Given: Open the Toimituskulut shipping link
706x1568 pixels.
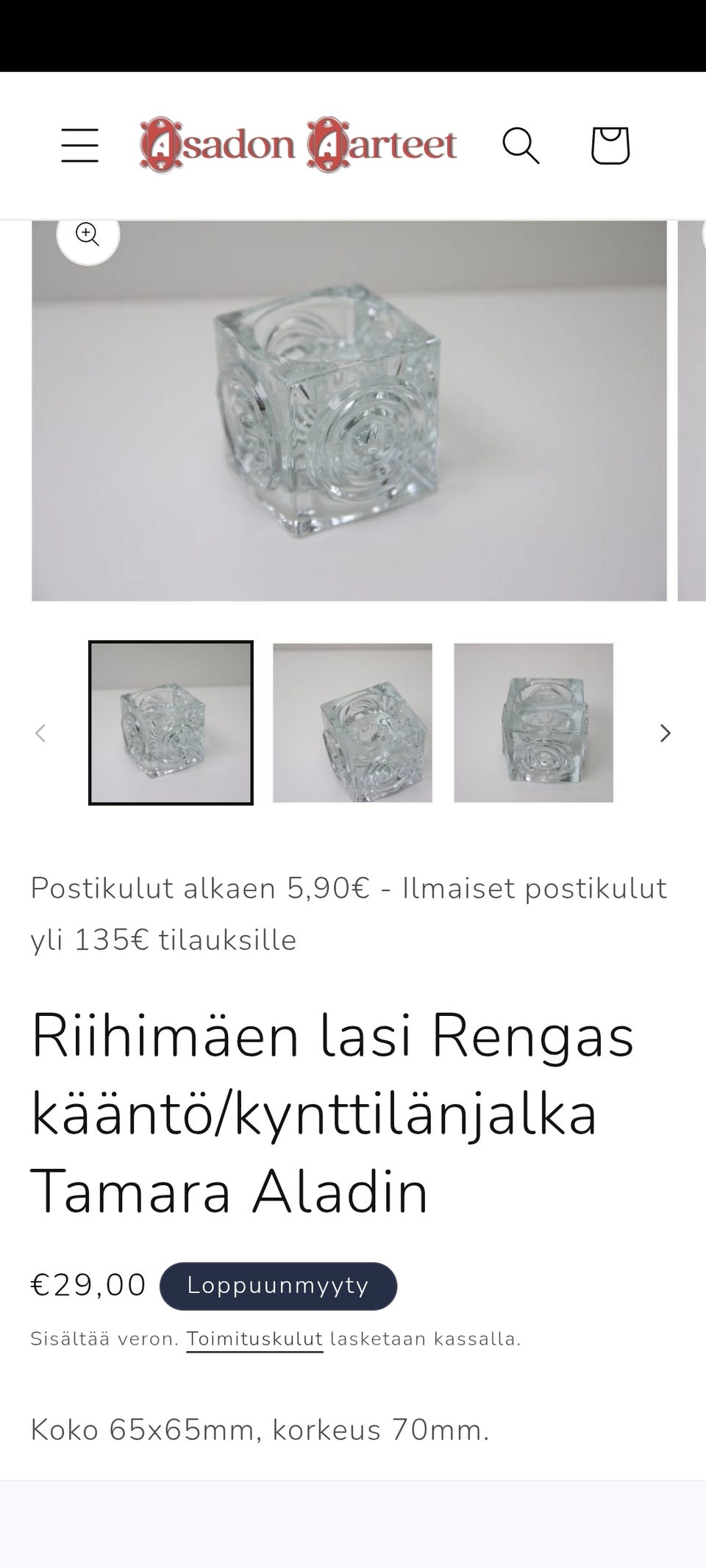Looking at the screenshot, I should (x=255, y=1338).
